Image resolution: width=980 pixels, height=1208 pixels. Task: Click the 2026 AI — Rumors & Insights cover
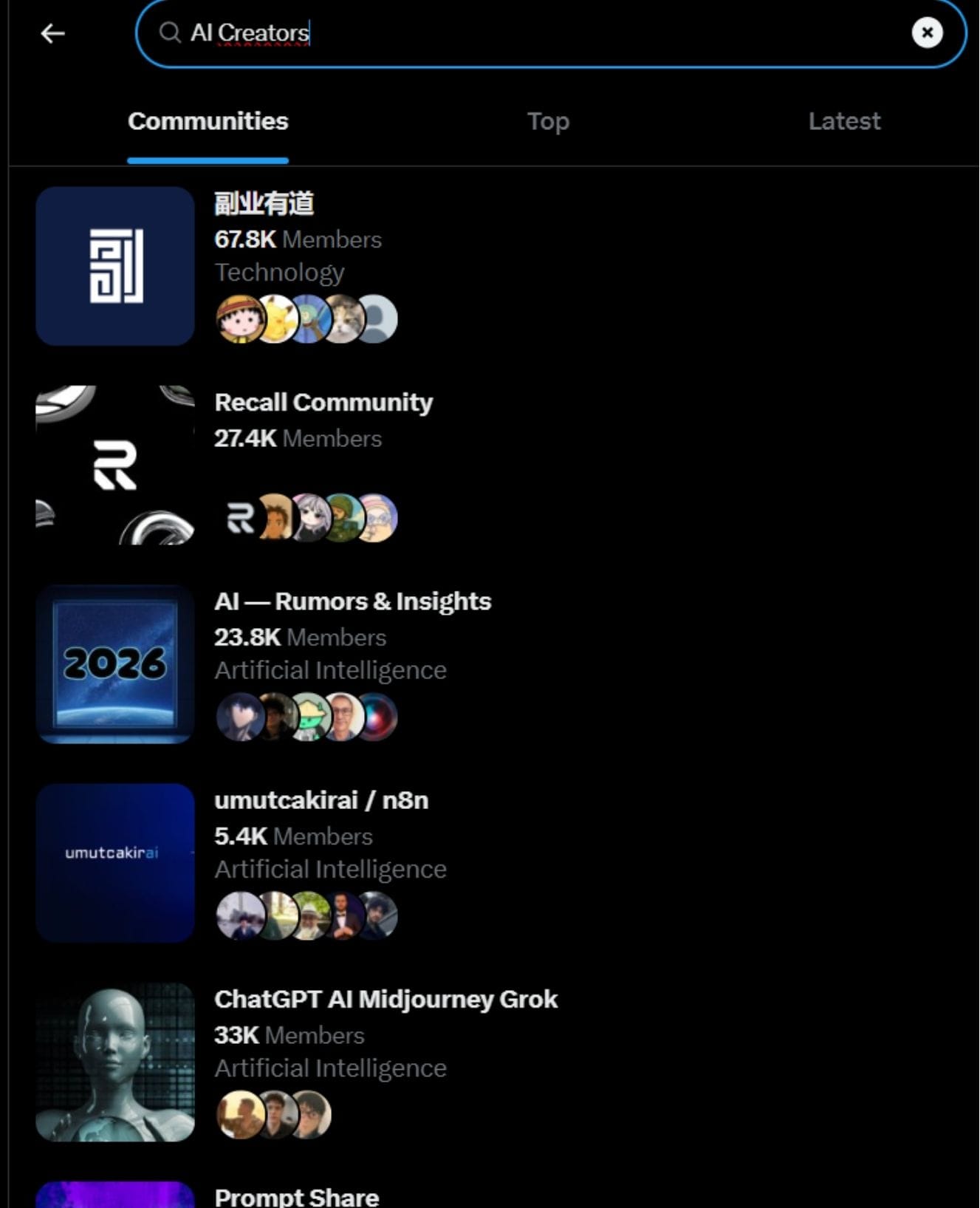pyautogui.click(x=114, y=663)
